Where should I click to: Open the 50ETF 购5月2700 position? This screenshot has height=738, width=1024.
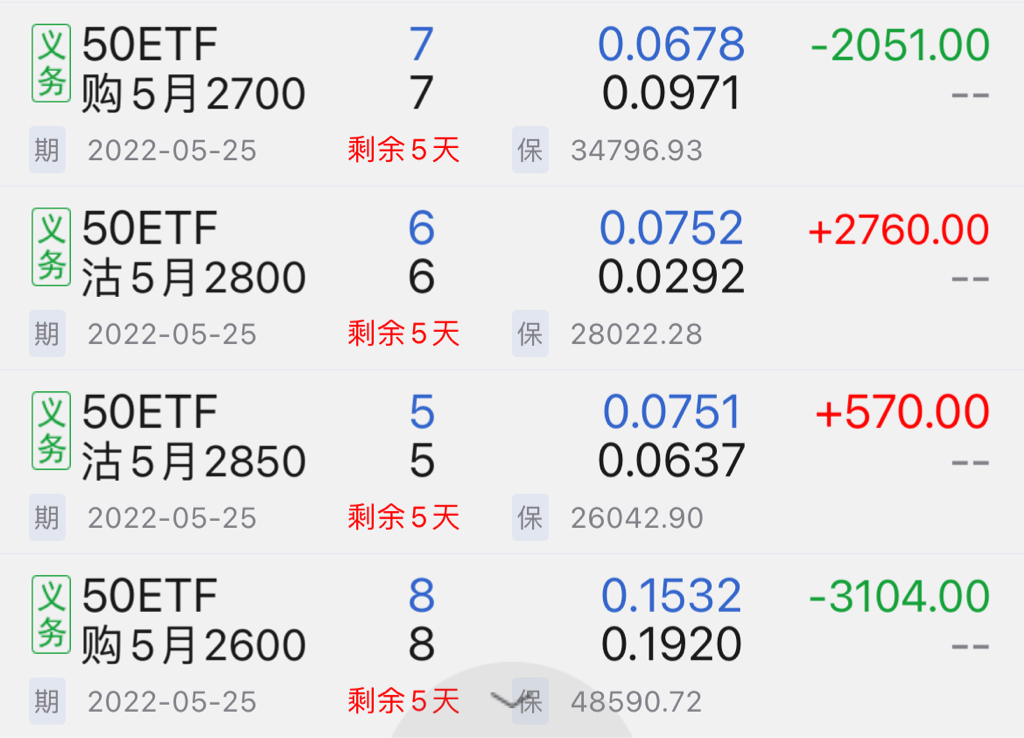[x=194, y=70]
